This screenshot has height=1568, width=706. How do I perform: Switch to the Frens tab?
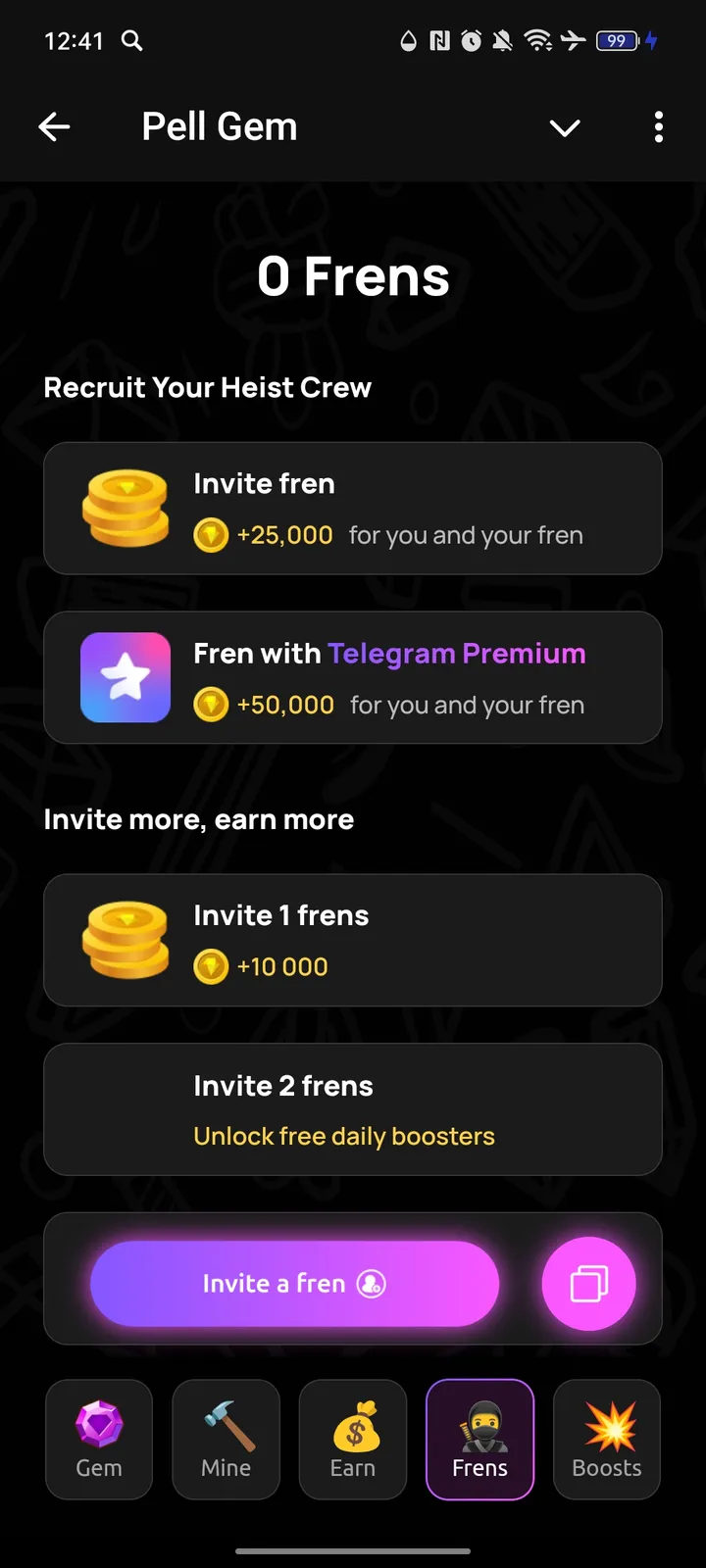[x=479, y=1439]
